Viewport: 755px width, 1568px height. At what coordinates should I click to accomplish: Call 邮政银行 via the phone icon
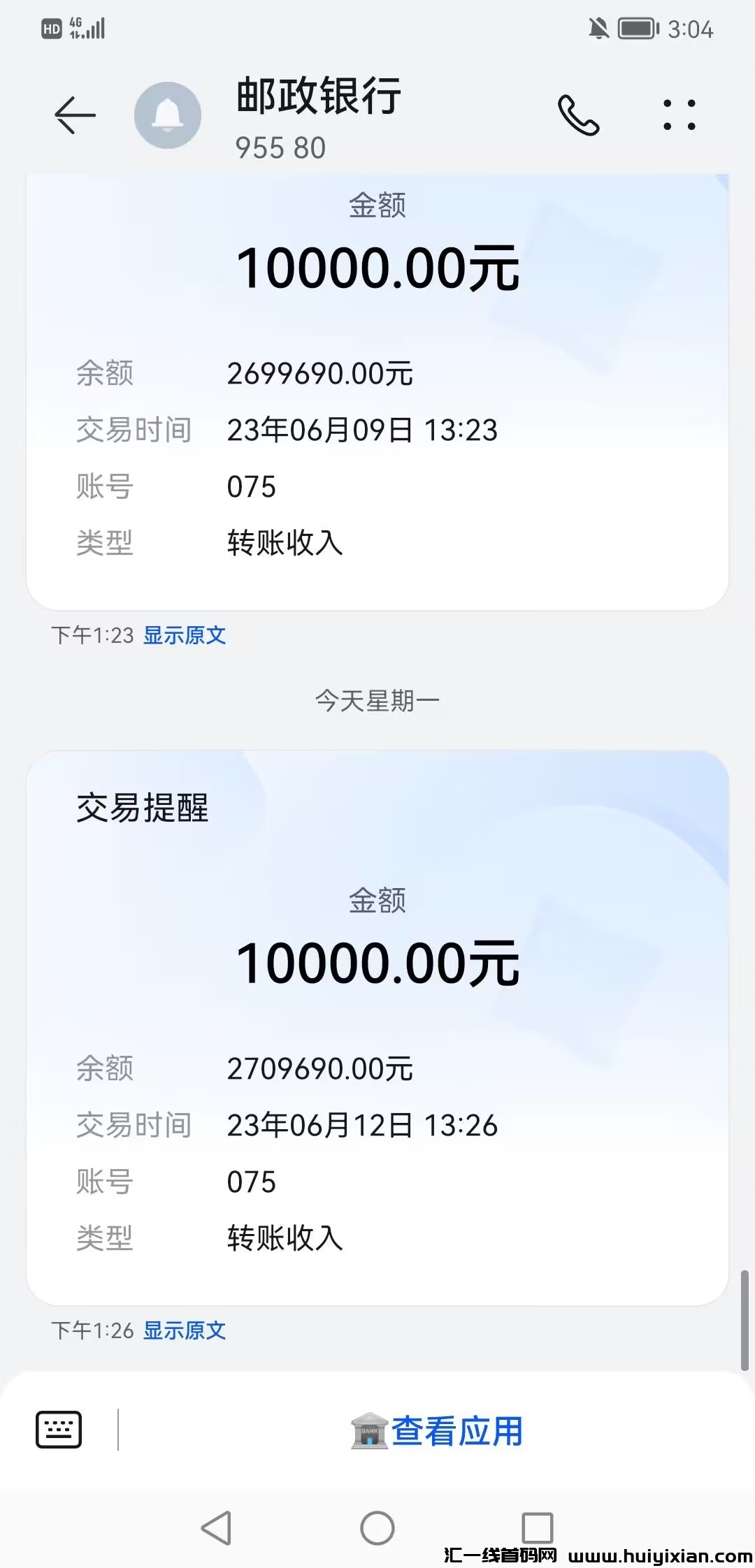tap(578, 115)
